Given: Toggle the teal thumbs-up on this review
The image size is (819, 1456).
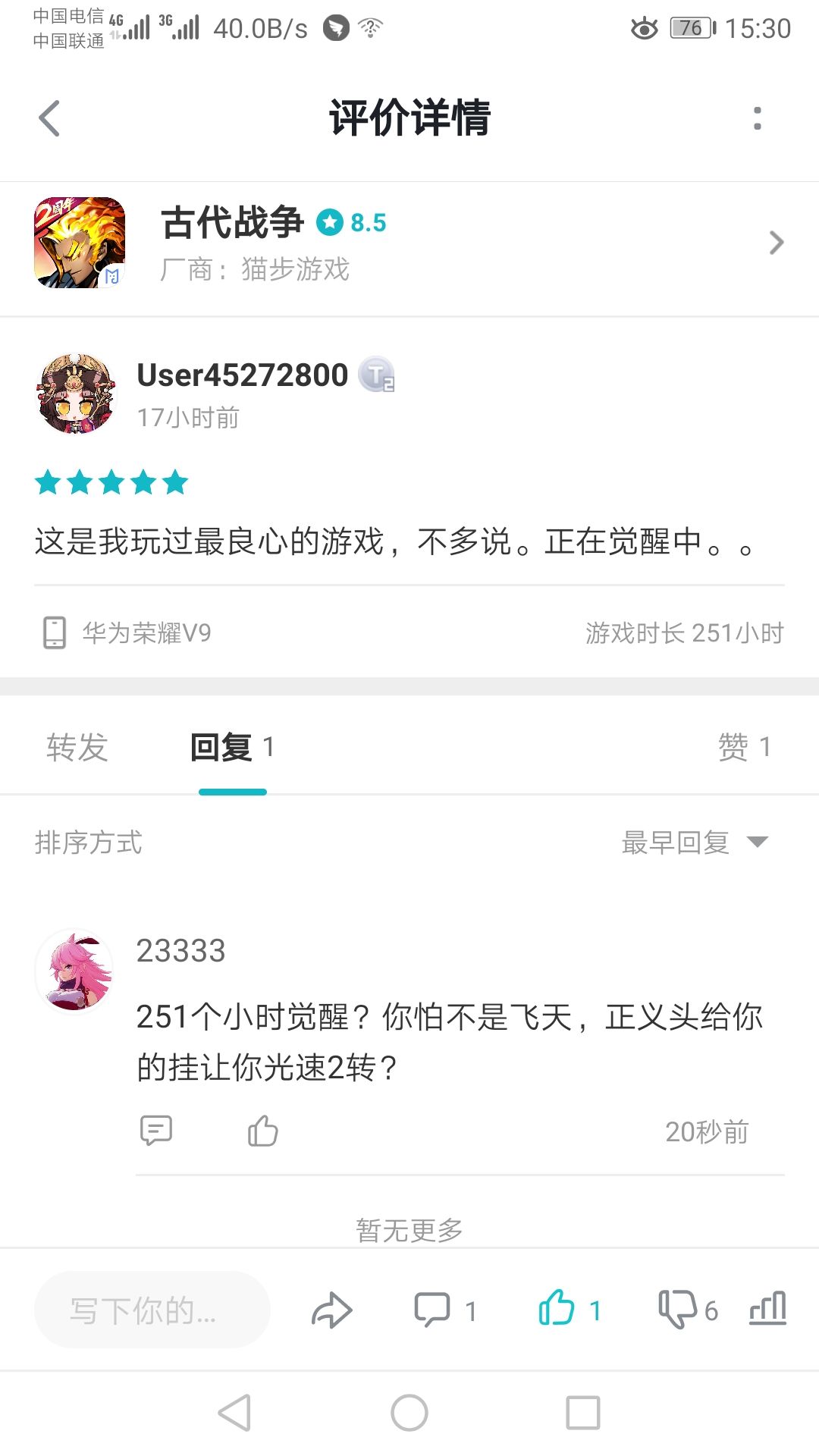Looking at the screenshot, I should [570, 1309].
